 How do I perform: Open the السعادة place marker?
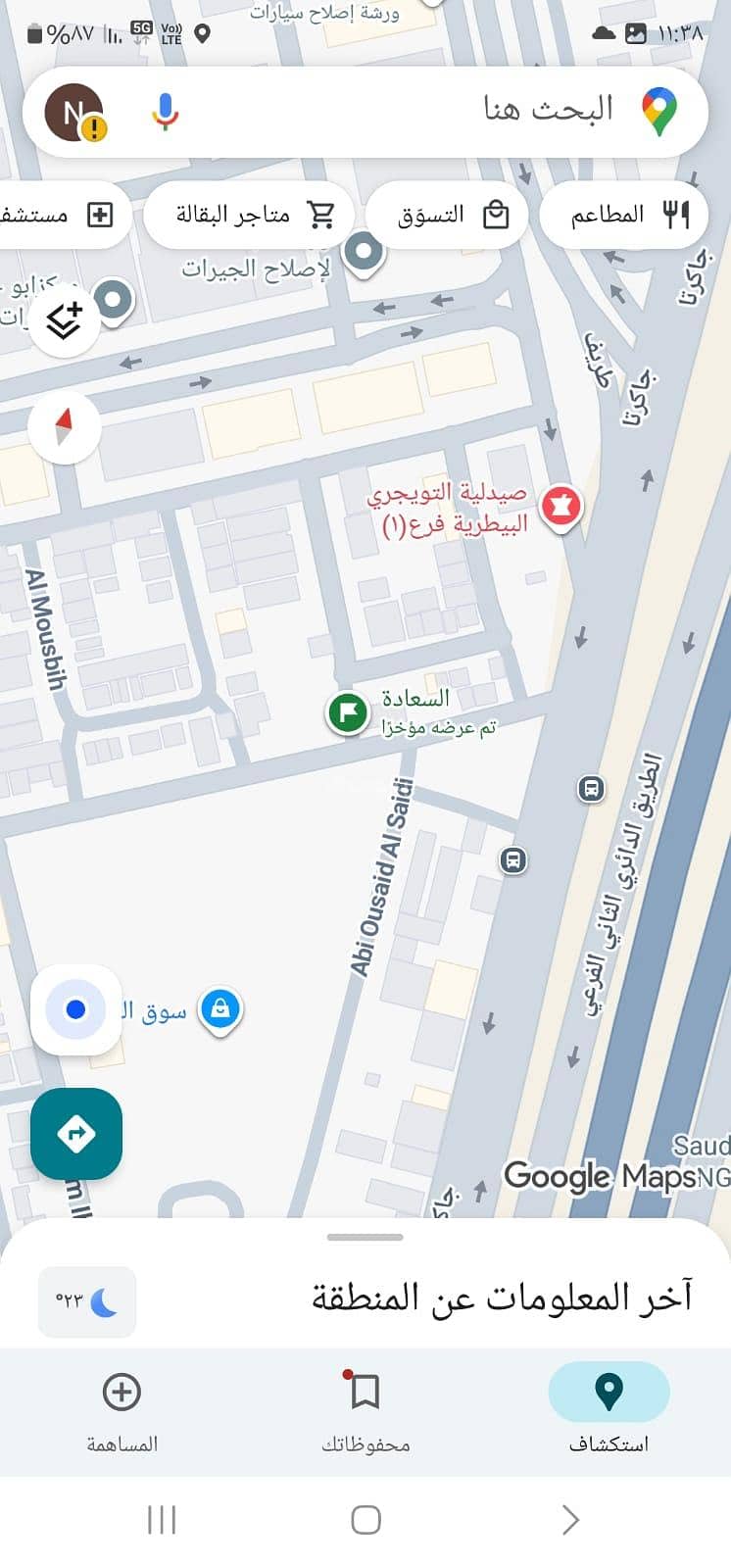pyautogui.click(x=347, y=711)
